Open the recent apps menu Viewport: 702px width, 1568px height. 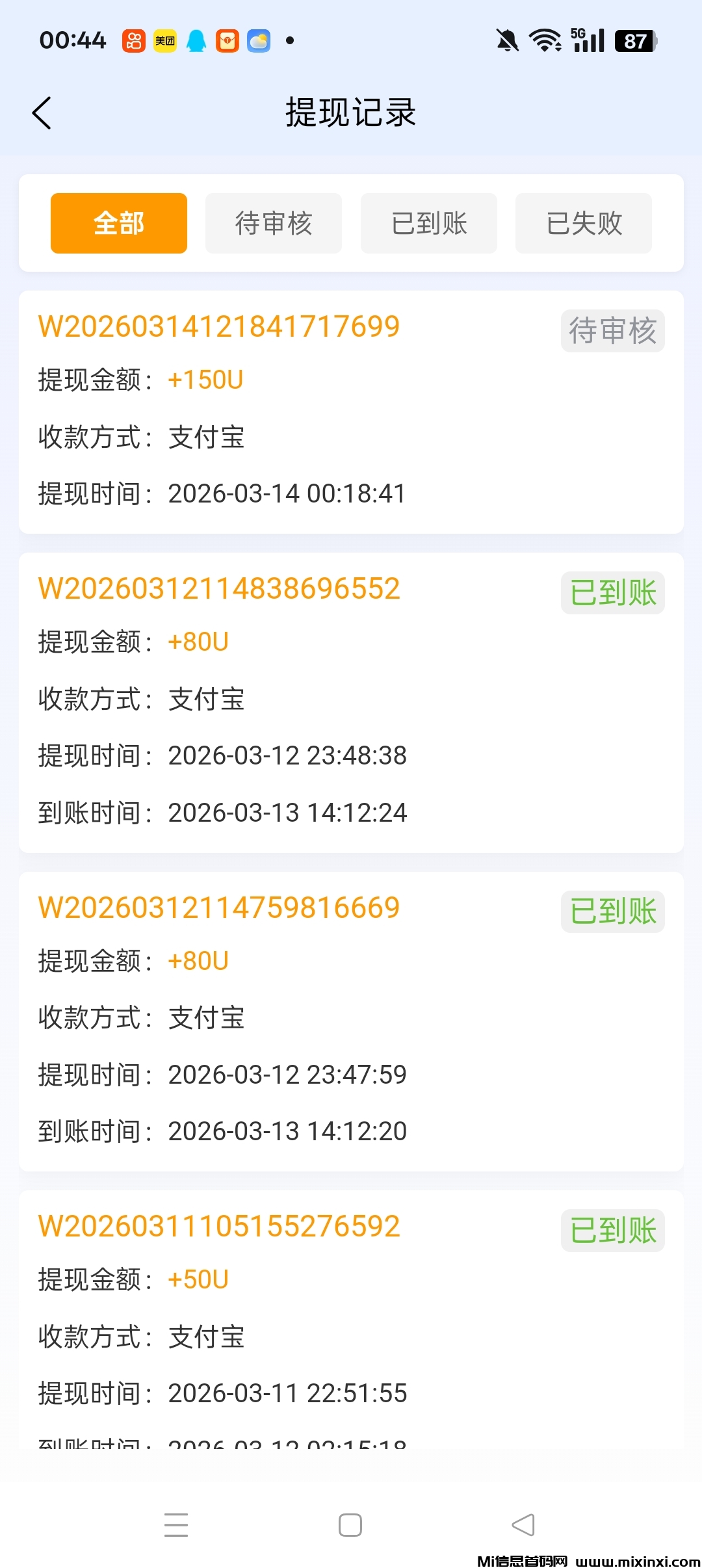[x=176, y=1525]
